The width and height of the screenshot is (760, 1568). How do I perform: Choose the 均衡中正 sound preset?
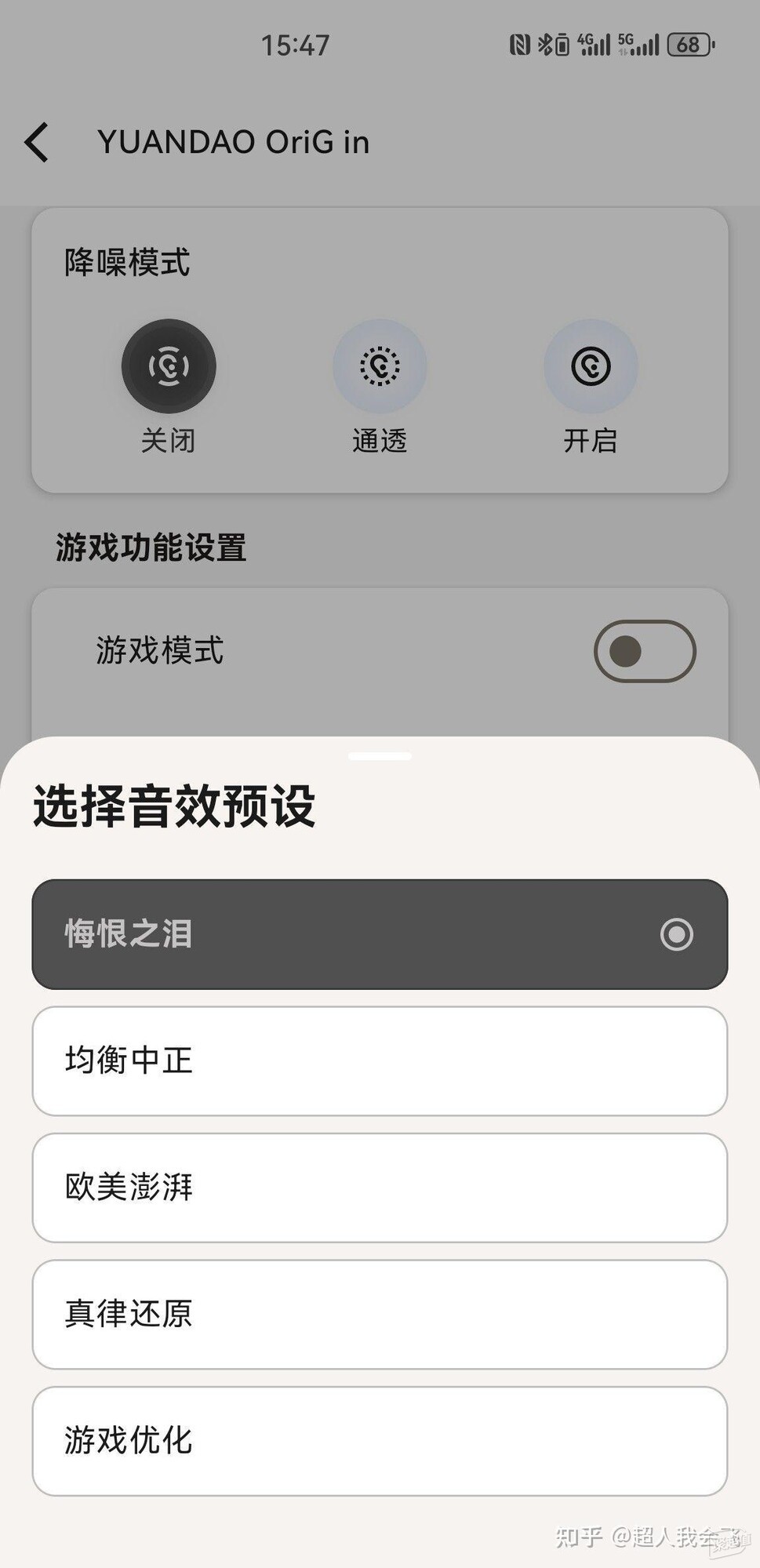(380, 1060)
